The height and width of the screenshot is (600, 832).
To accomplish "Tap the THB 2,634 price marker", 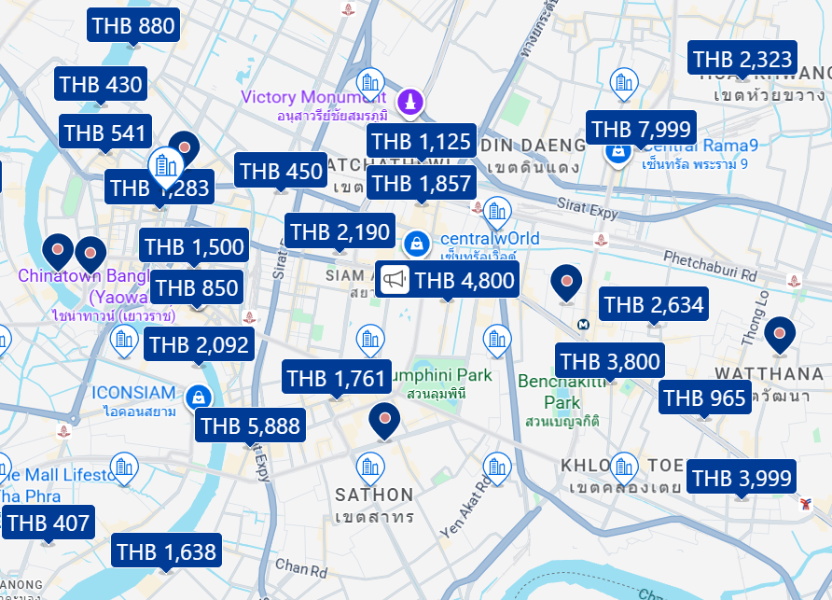I will click(x=654, y=304).
